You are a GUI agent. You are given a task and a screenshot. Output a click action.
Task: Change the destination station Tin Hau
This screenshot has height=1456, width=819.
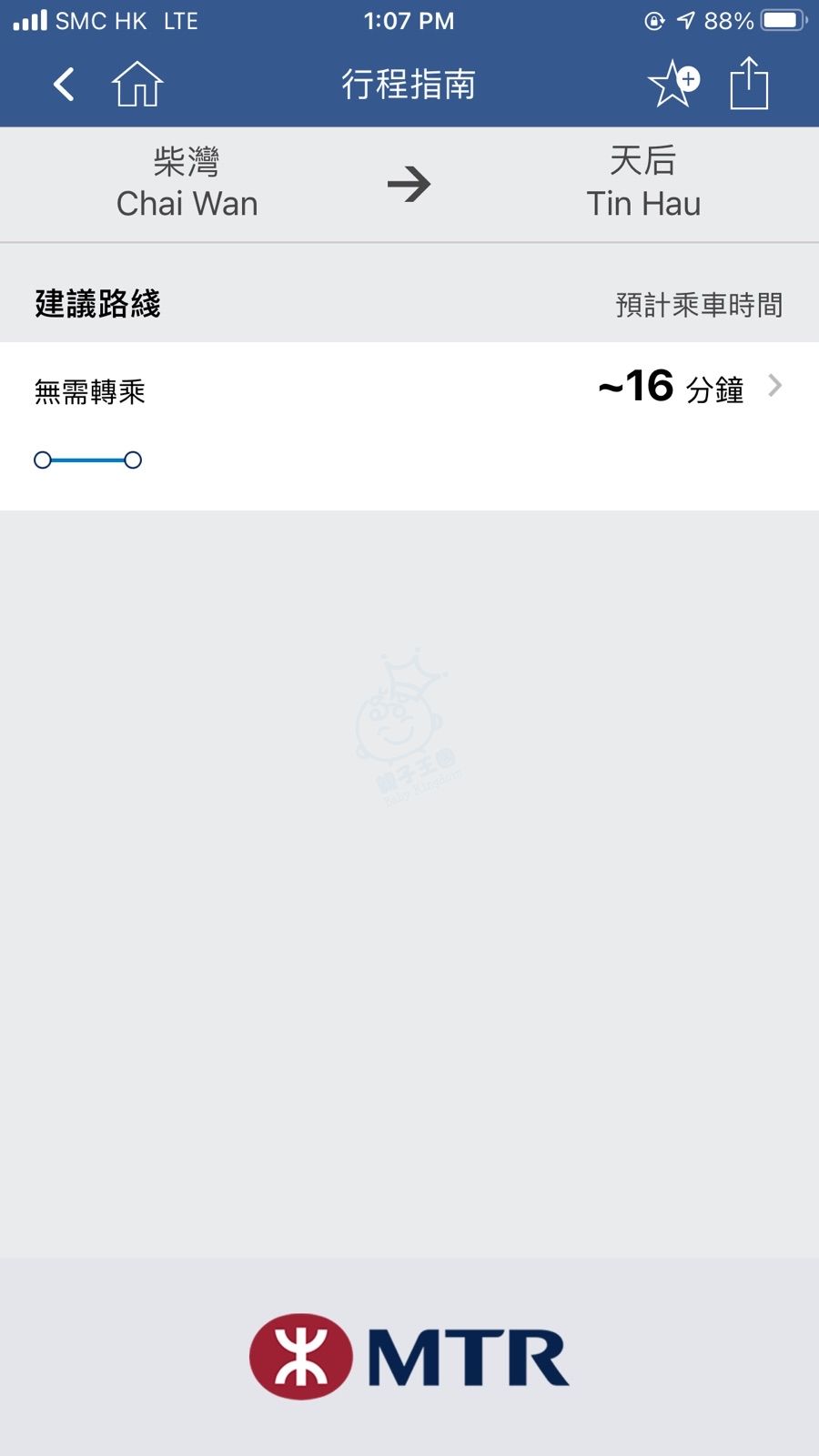[643, 184]
